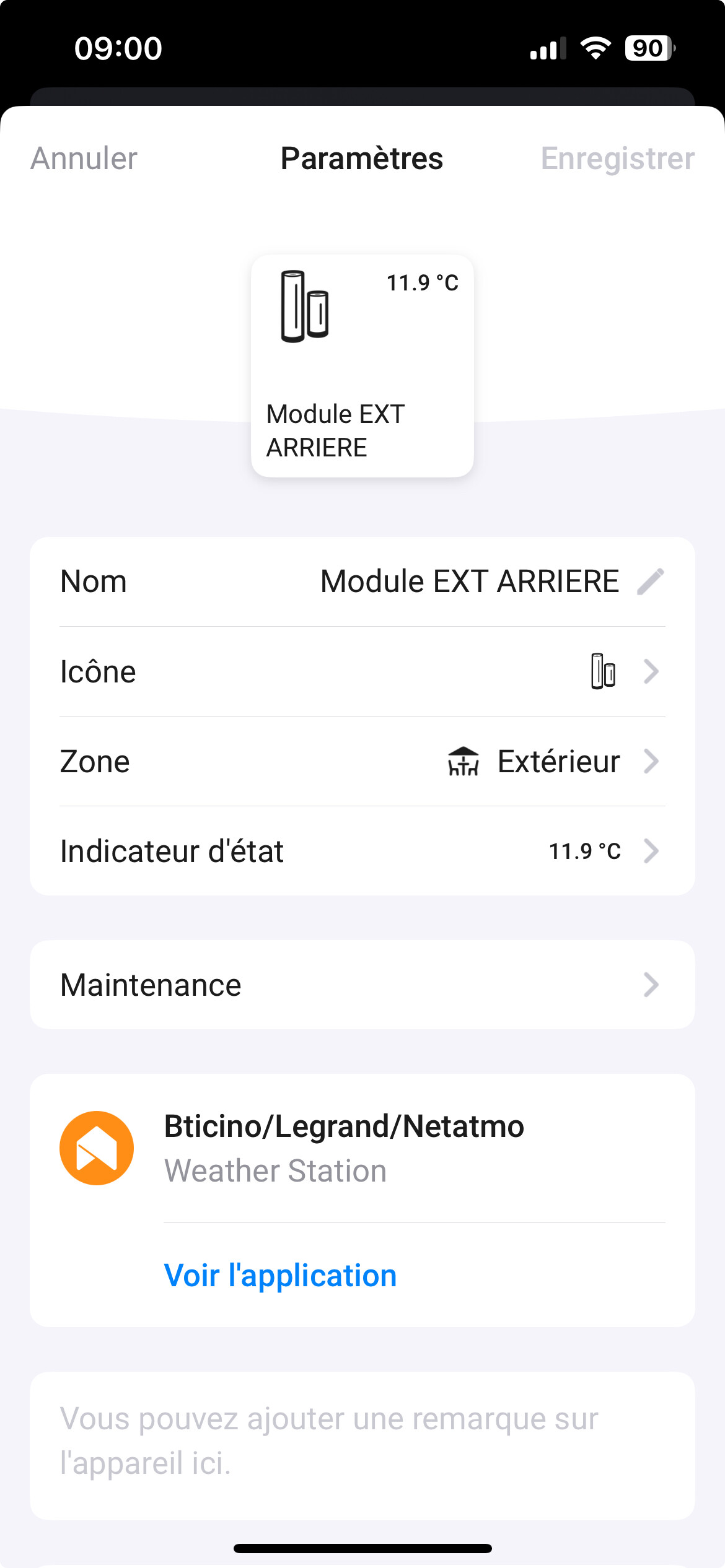Tap Annuler to cancel changes

[84, 159]
